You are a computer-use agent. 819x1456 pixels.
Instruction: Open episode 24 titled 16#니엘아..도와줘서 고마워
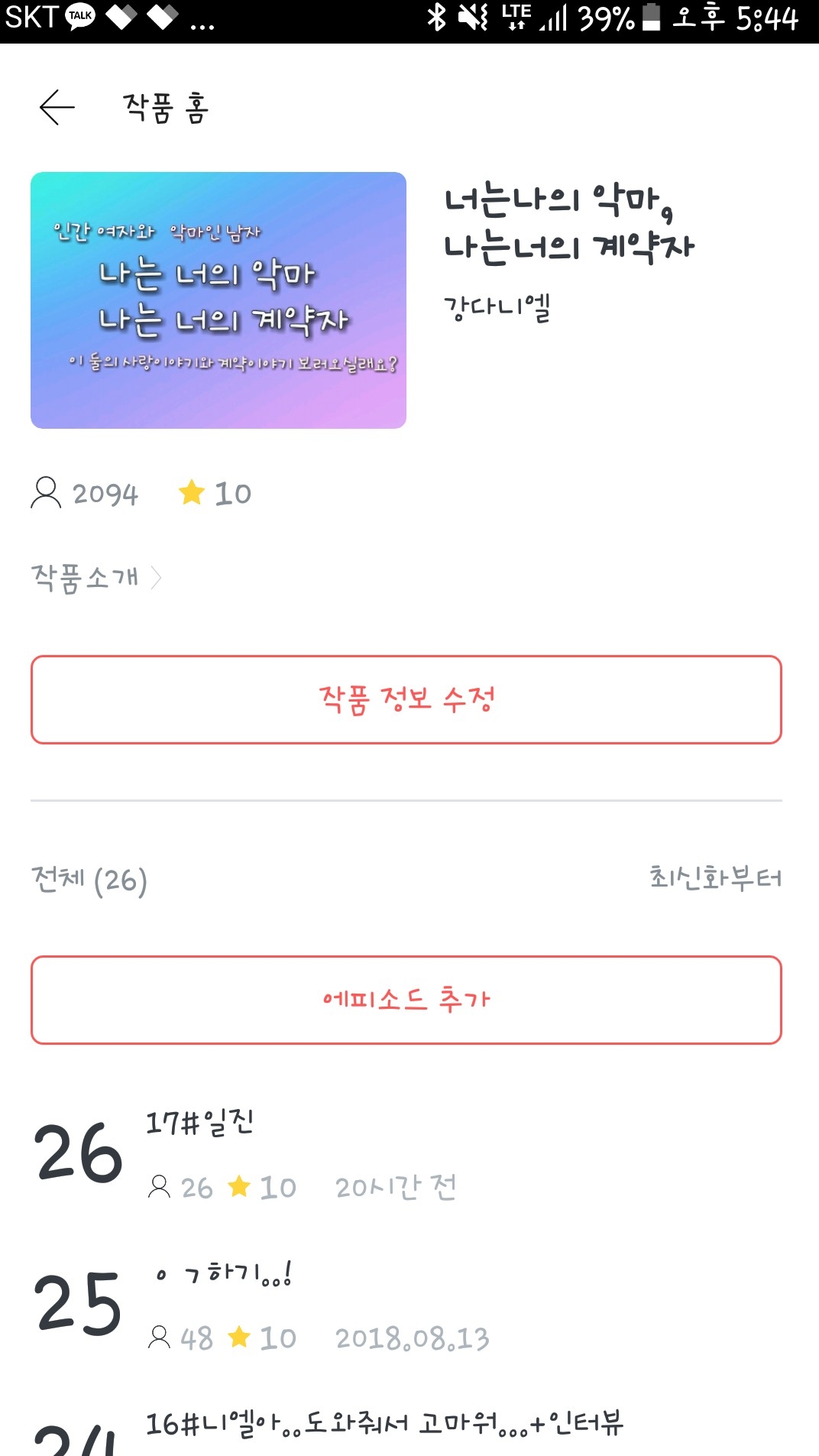[x=384, y=1425]
